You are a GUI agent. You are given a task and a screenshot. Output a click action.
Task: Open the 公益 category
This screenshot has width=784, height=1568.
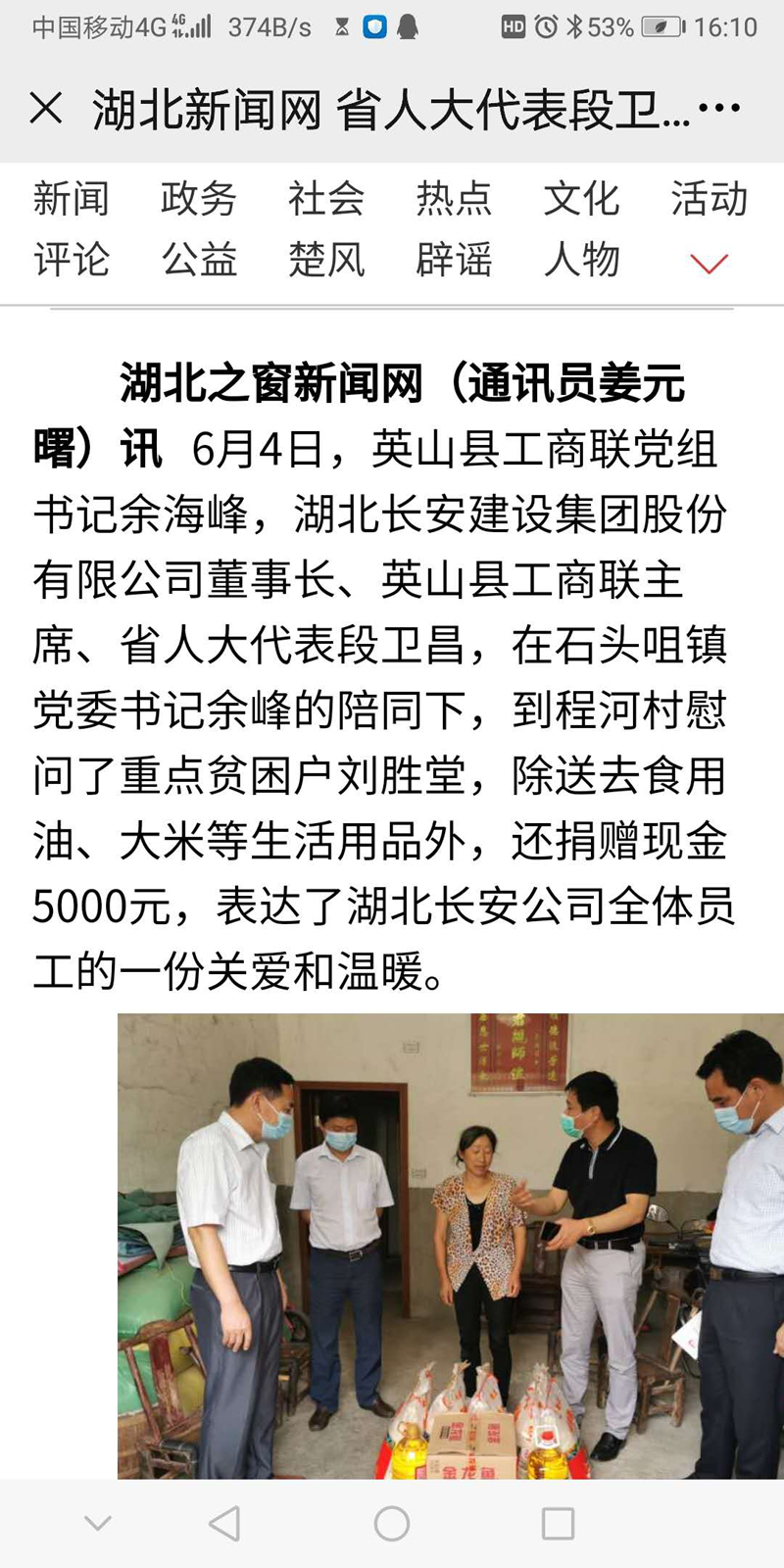(199, 261)
